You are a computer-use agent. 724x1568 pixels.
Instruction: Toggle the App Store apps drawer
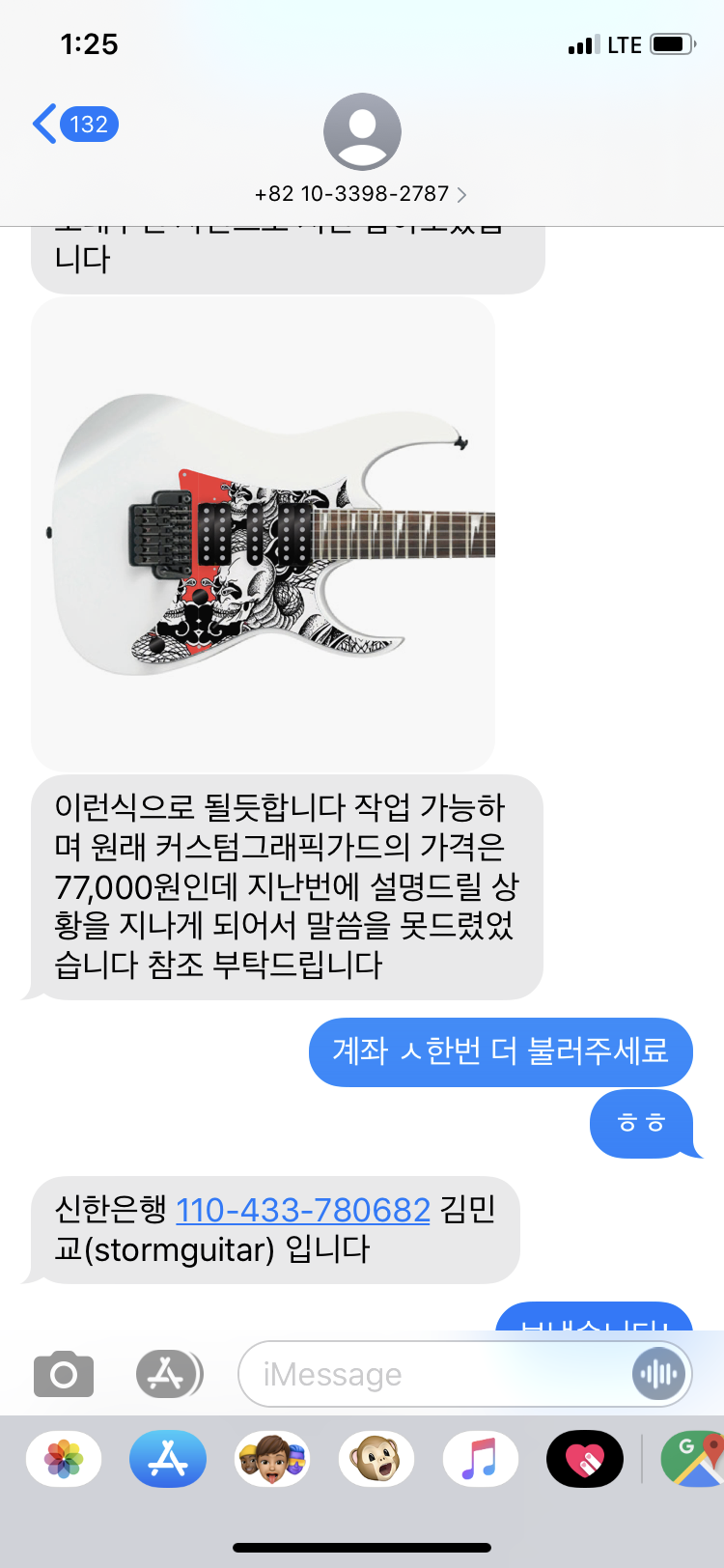point(169,1374)
